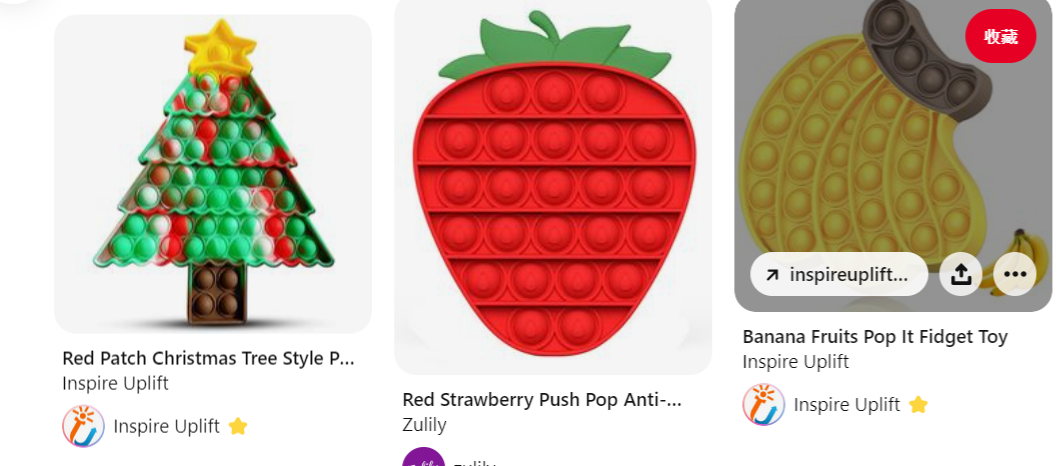The height and width of the screenshot is (466, 1061).
Task: Open the Red Patch Christmas Tree title
Action: (x=208, y=358)
